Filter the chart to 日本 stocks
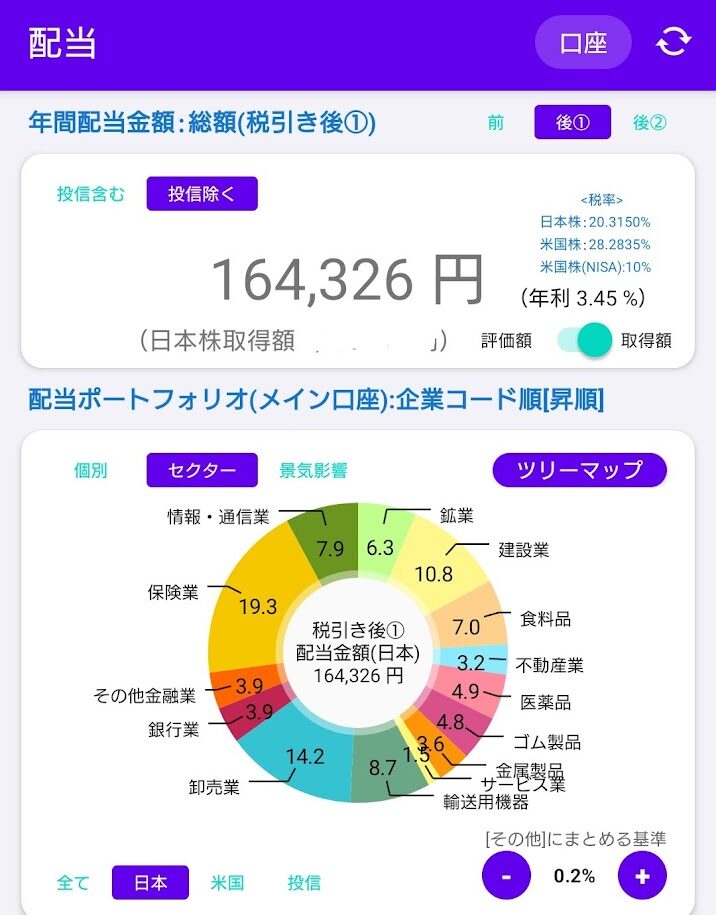The image size is (716, 915). (150, 883)
